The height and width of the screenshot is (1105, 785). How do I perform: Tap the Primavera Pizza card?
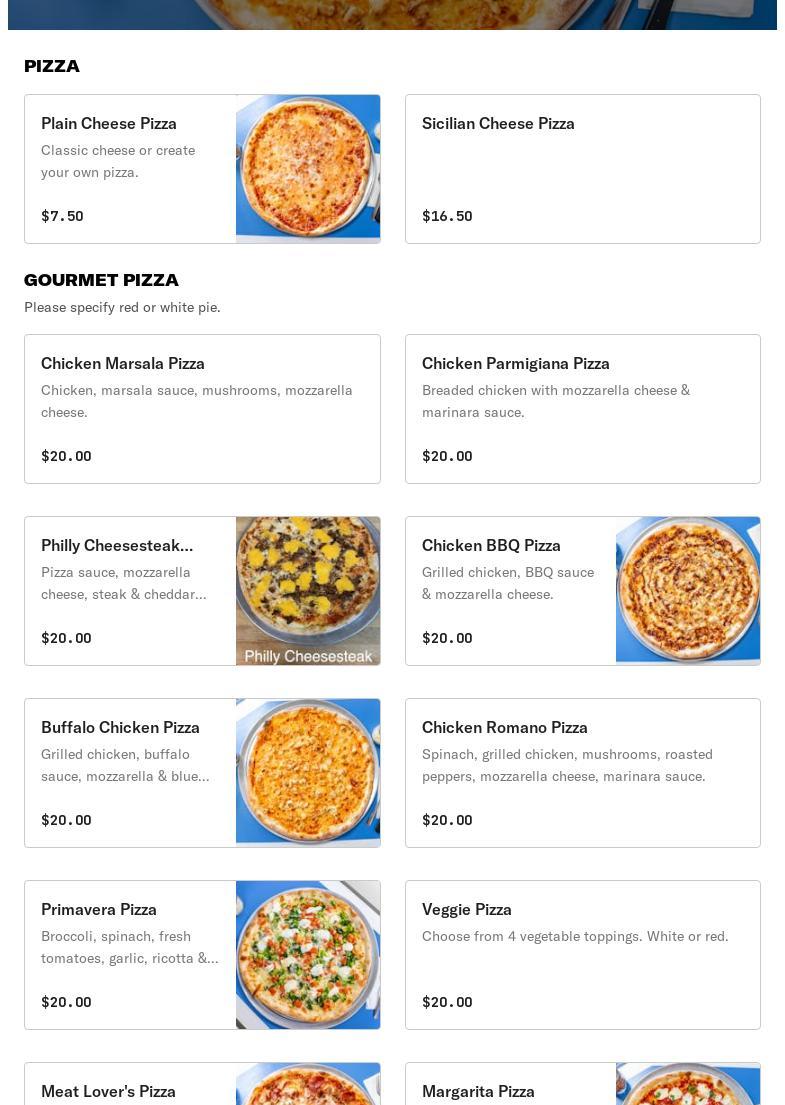point(202,955)
